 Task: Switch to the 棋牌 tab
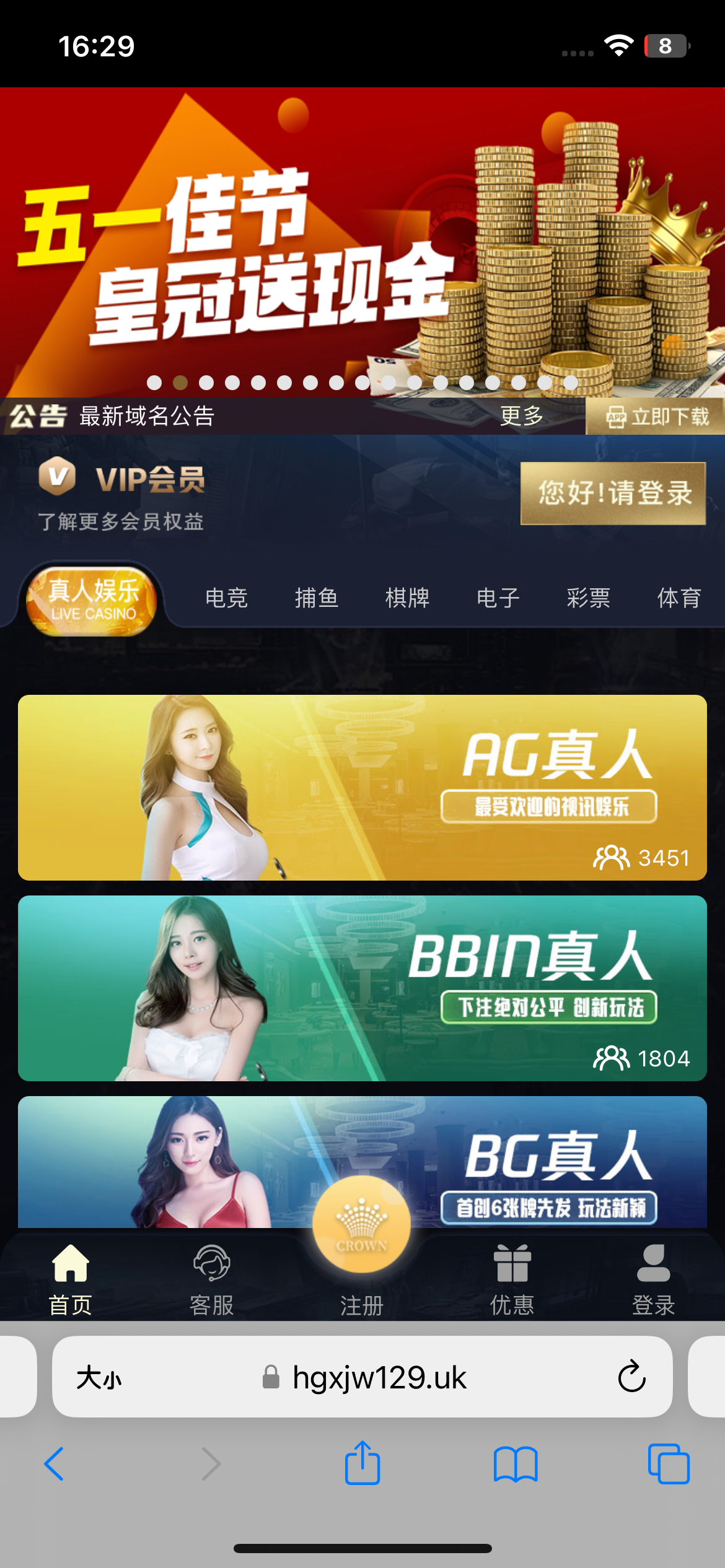[x=407, y=598]
